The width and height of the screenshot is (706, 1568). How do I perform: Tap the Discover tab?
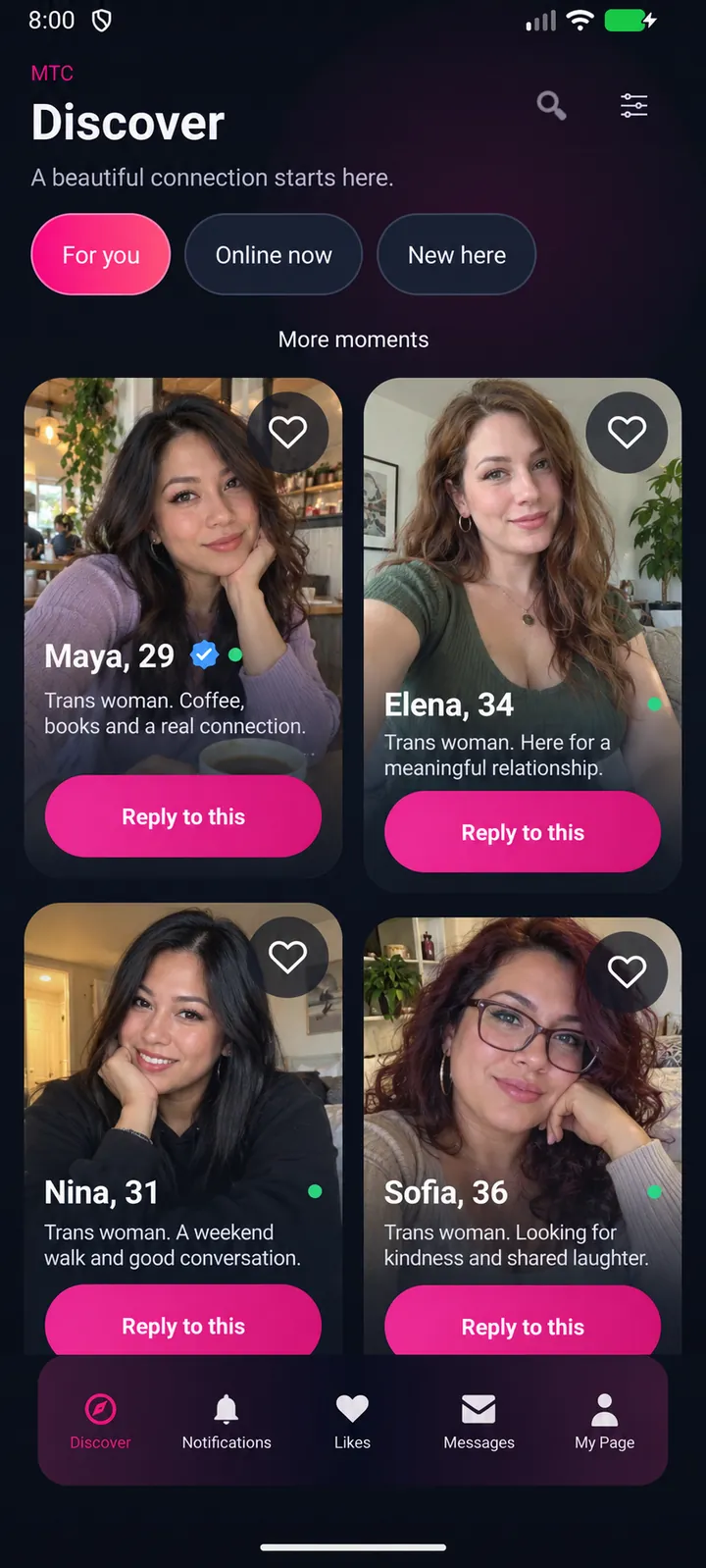pos(100,1422)
